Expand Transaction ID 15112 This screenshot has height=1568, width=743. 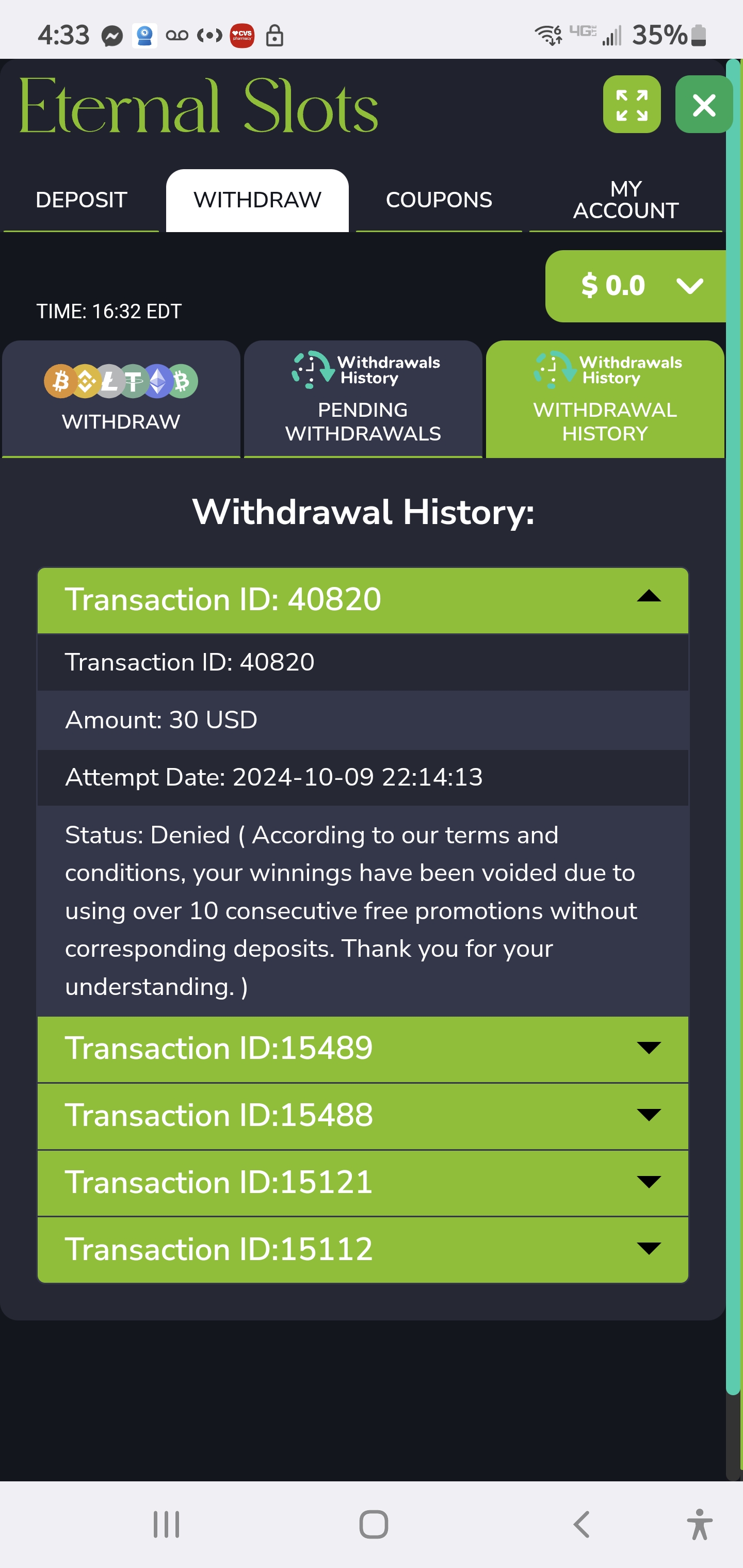363,1249
